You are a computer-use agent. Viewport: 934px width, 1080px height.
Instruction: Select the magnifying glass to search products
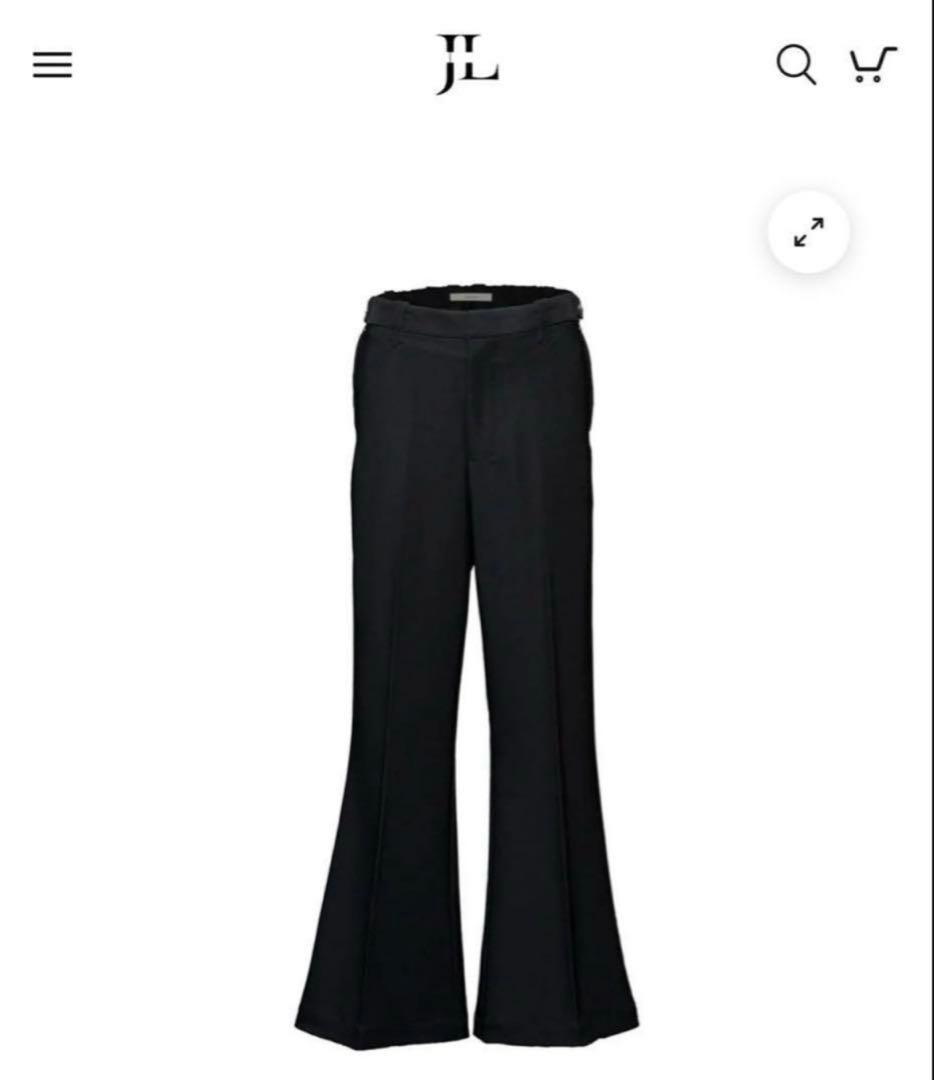coord(795,65)
